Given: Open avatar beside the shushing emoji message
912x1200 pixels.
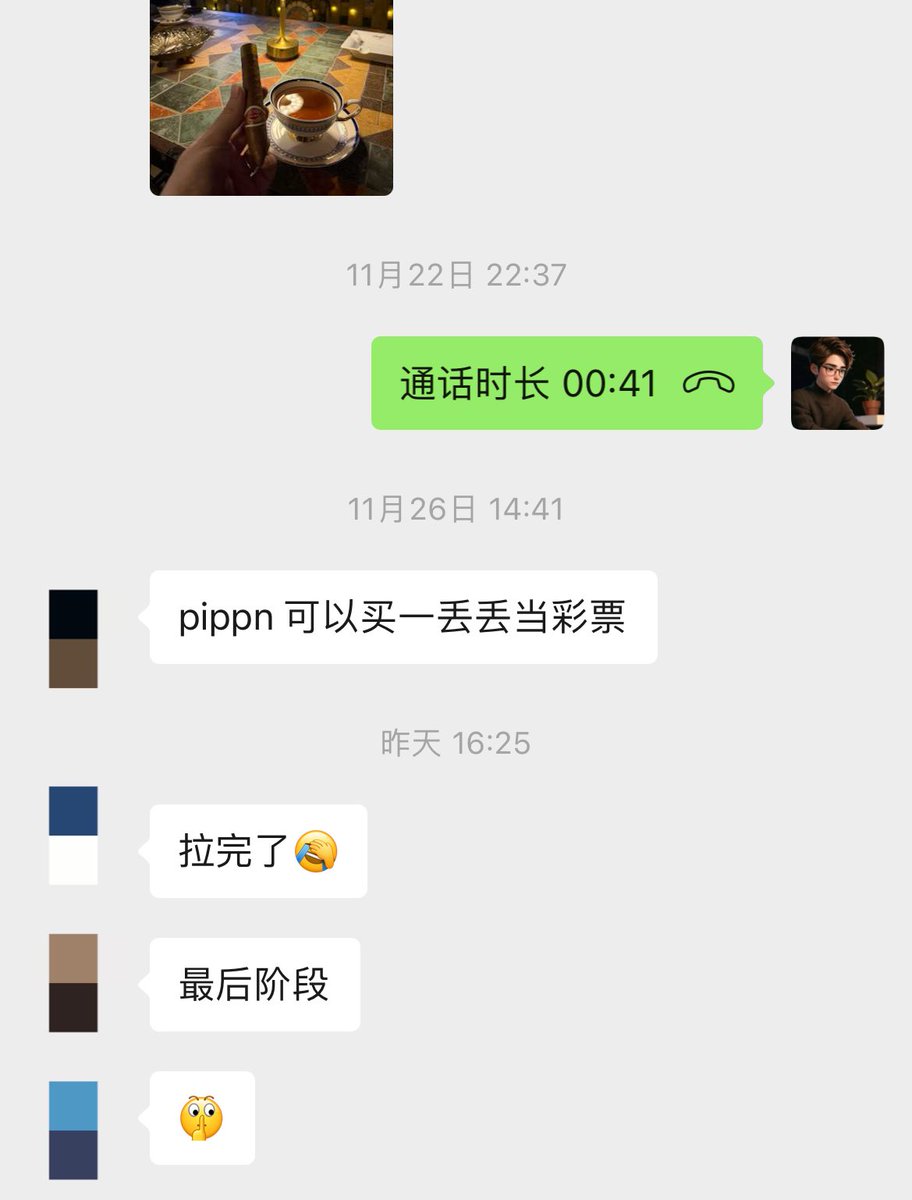Looking at the screenshot, I should click(x=73, y=1130).
